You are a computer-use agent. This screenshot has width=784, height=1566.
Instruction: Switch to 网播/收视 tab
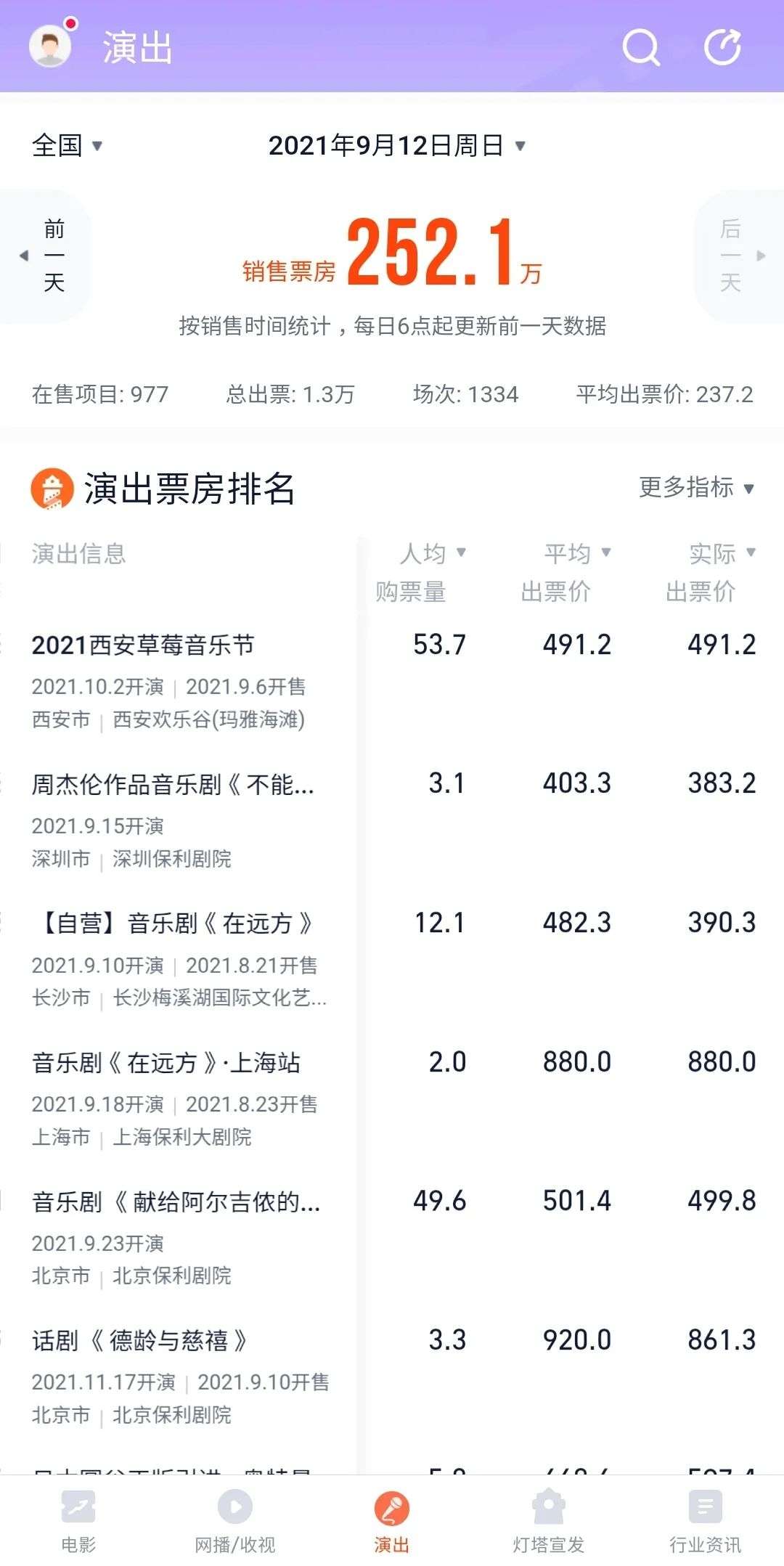(x=235, y=1520)
